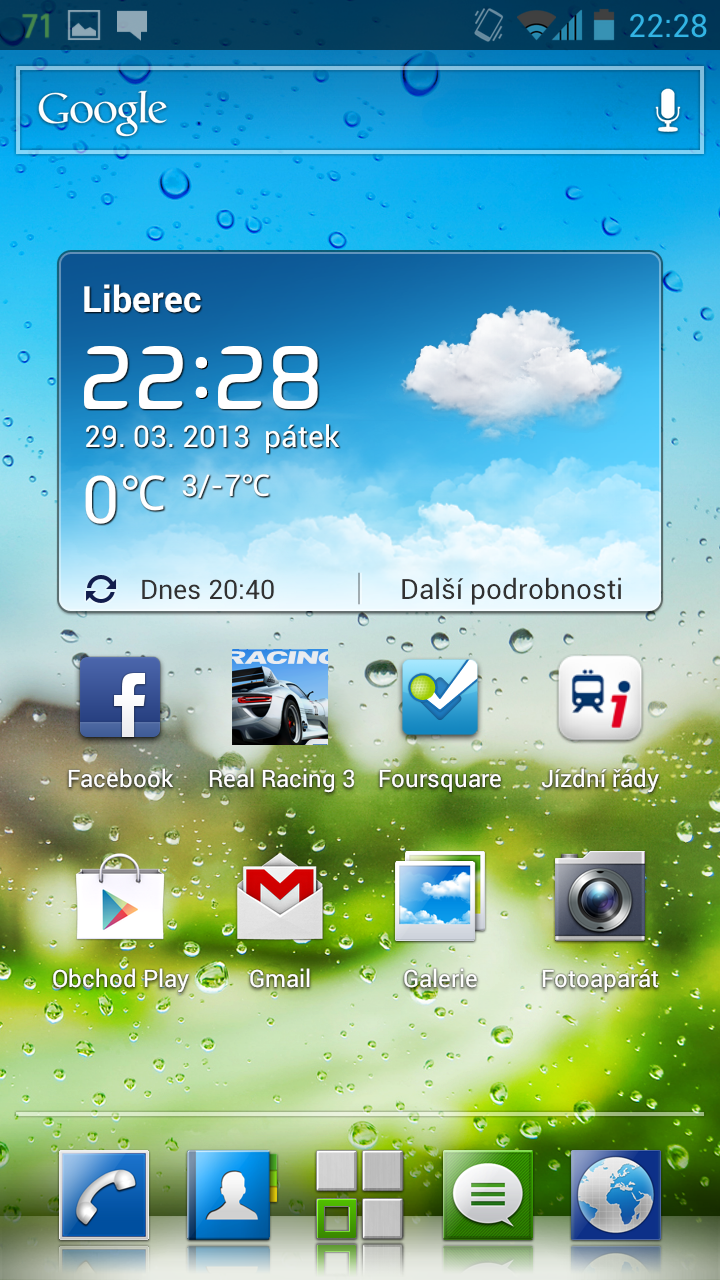The height and width of the screenshot is (1280, 720).
Task: Launch Foursquare
Action: [440, 698]
